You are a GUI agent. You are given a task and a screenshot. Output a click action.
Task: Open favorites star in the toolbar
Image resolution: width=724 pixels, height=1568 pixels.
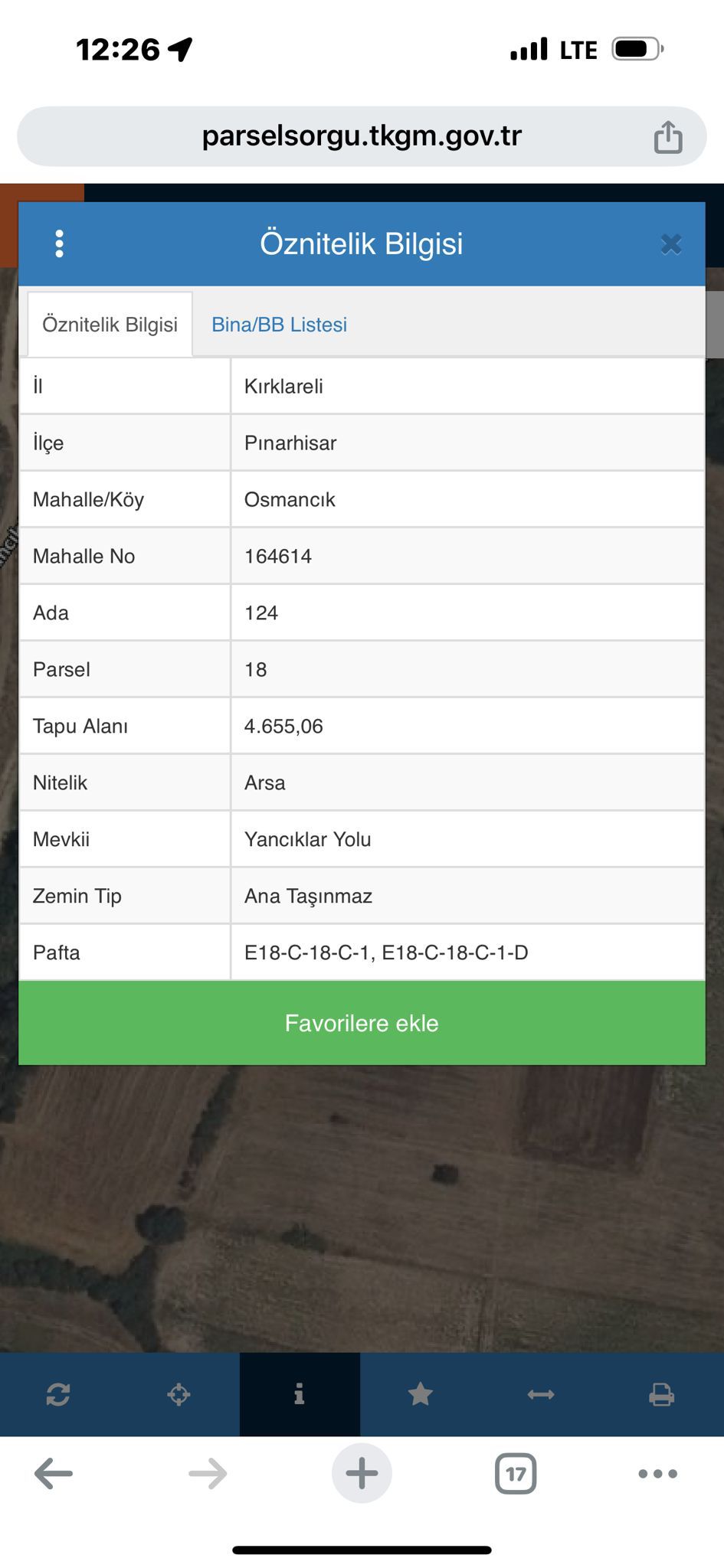click(420, 1394)
